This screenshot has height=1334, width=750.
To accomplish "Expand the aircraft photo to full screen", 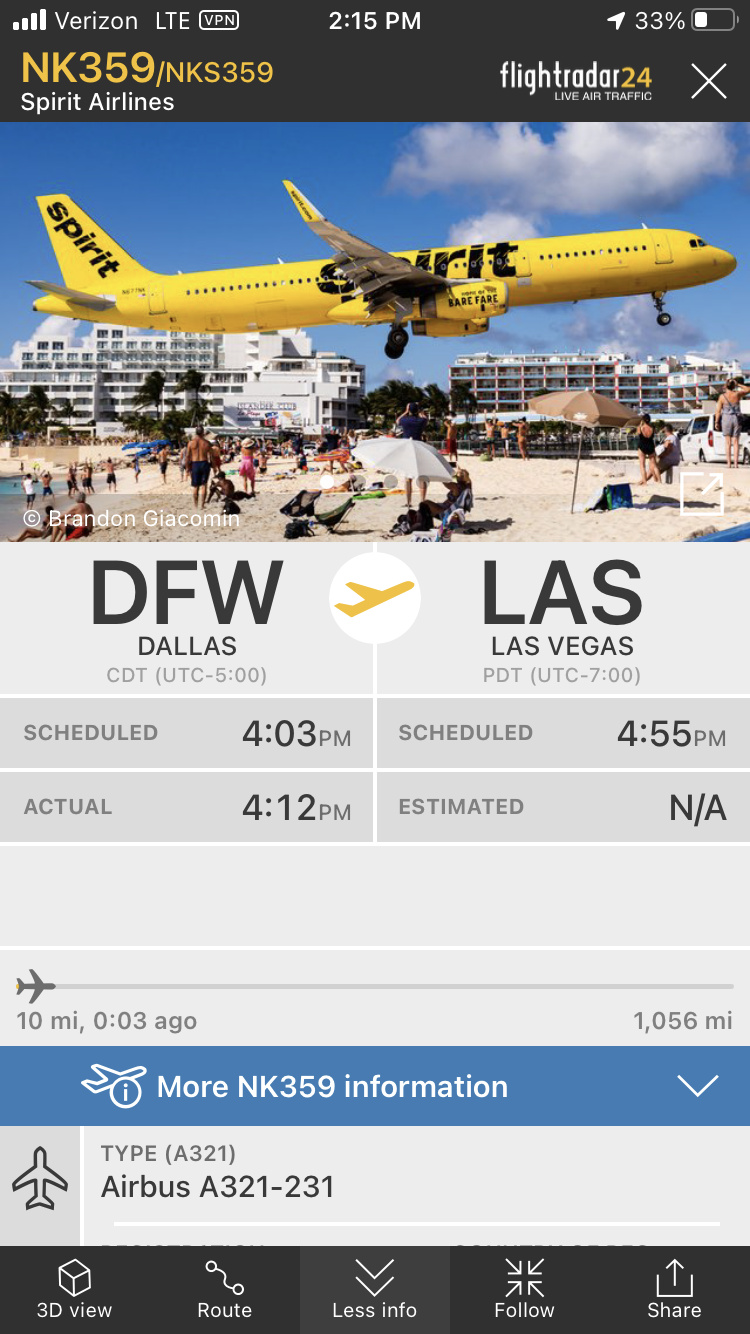I will tap(701, 494).
